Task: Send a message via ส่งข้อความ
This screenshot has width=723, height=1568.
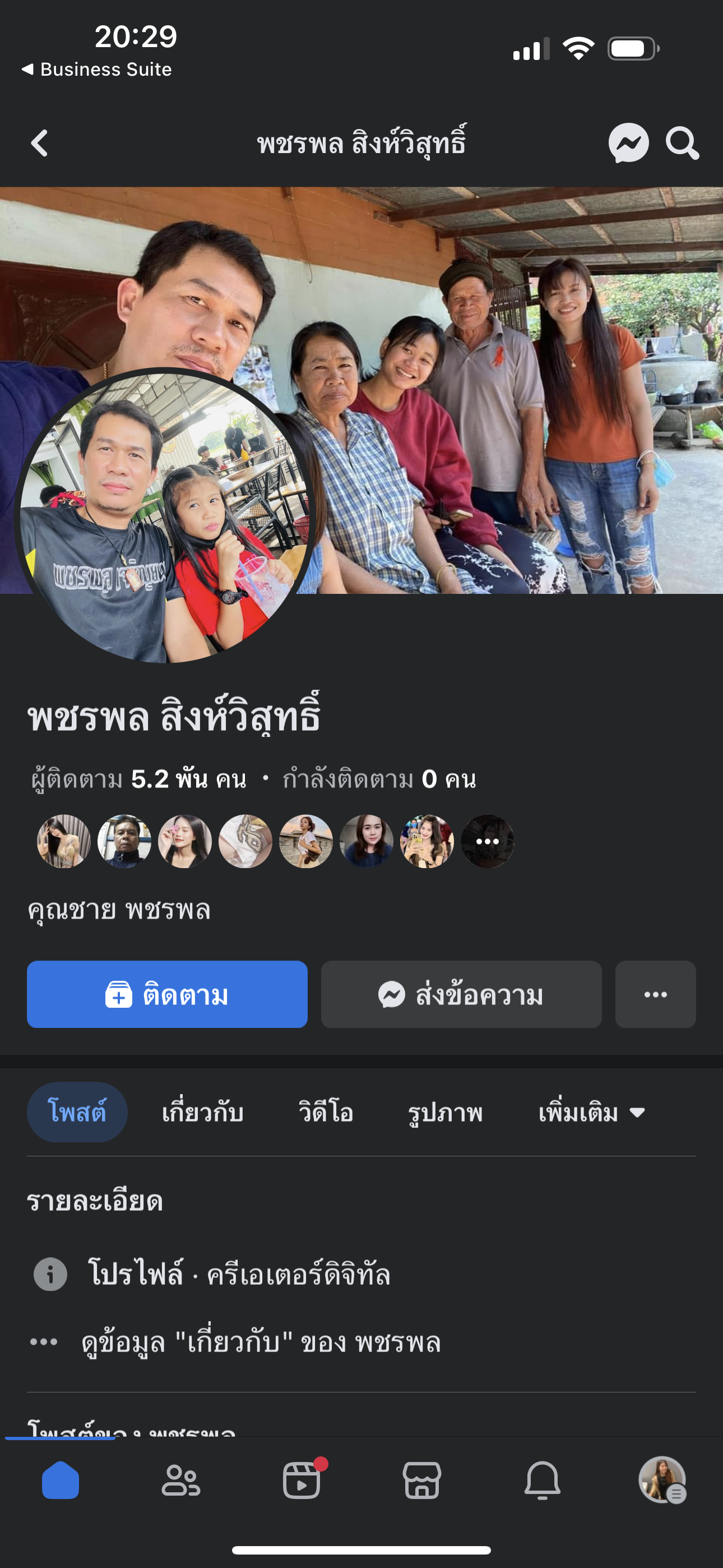Action: tap(461, 995)
